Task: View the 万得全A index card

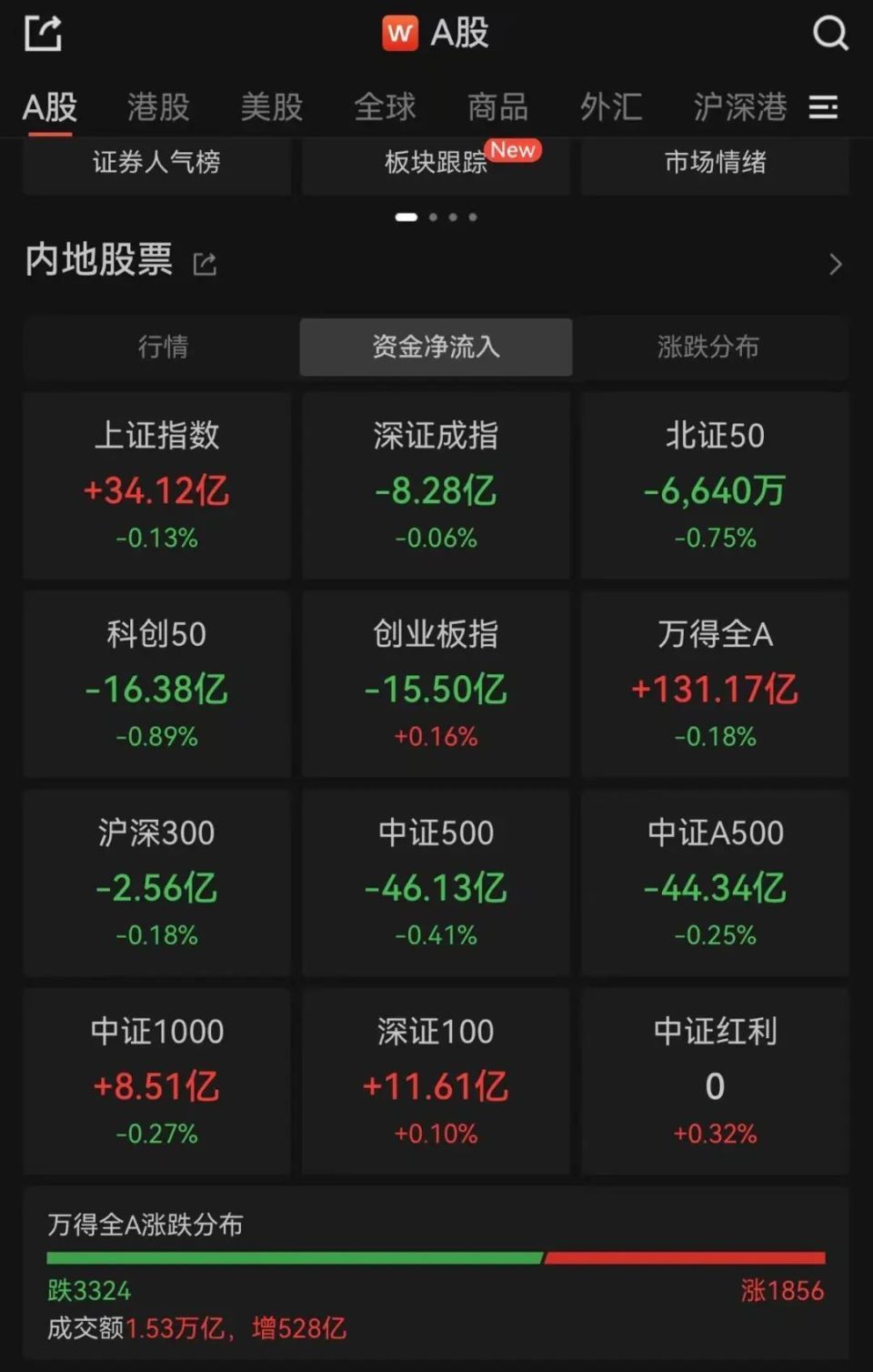Action: coord(715,684)
